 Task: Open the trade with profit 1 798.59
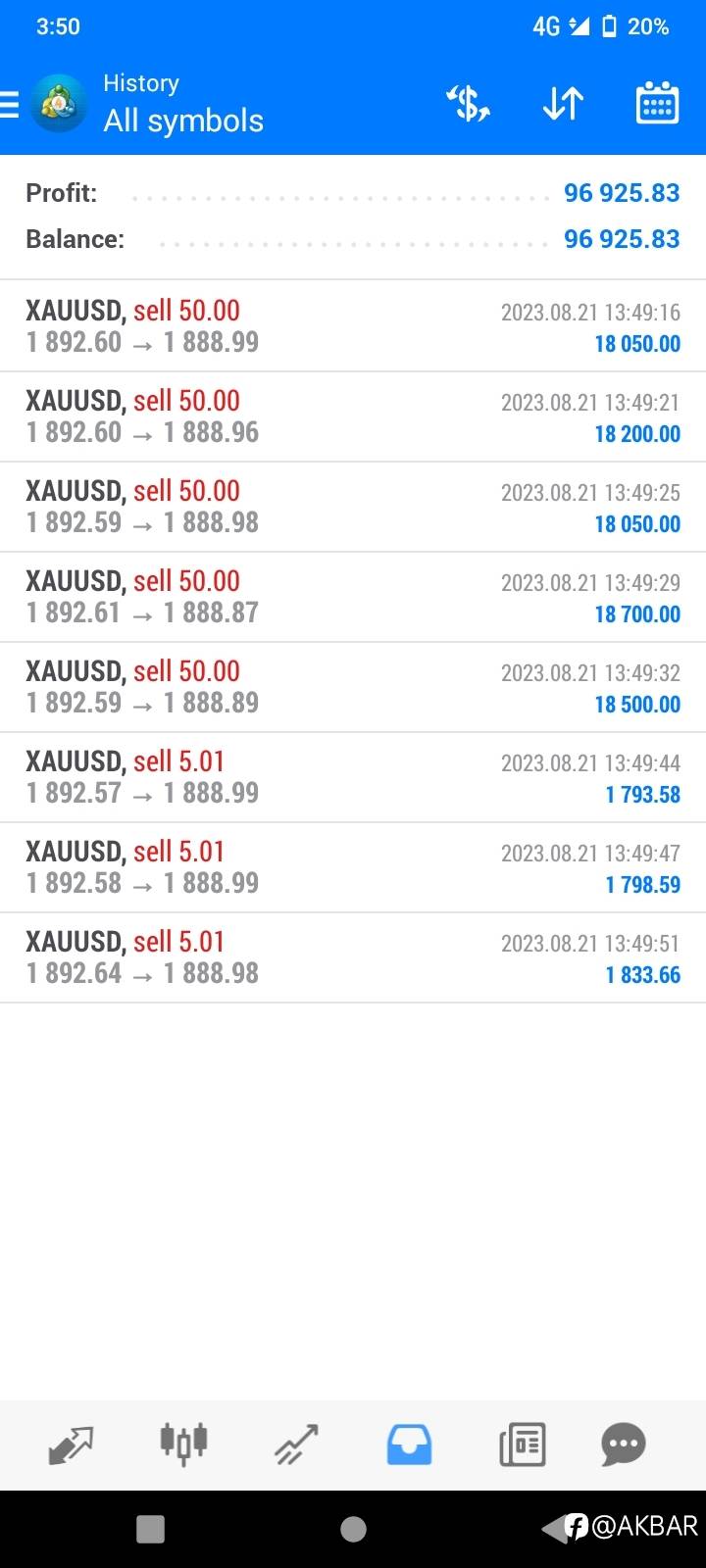coord(353,867)
